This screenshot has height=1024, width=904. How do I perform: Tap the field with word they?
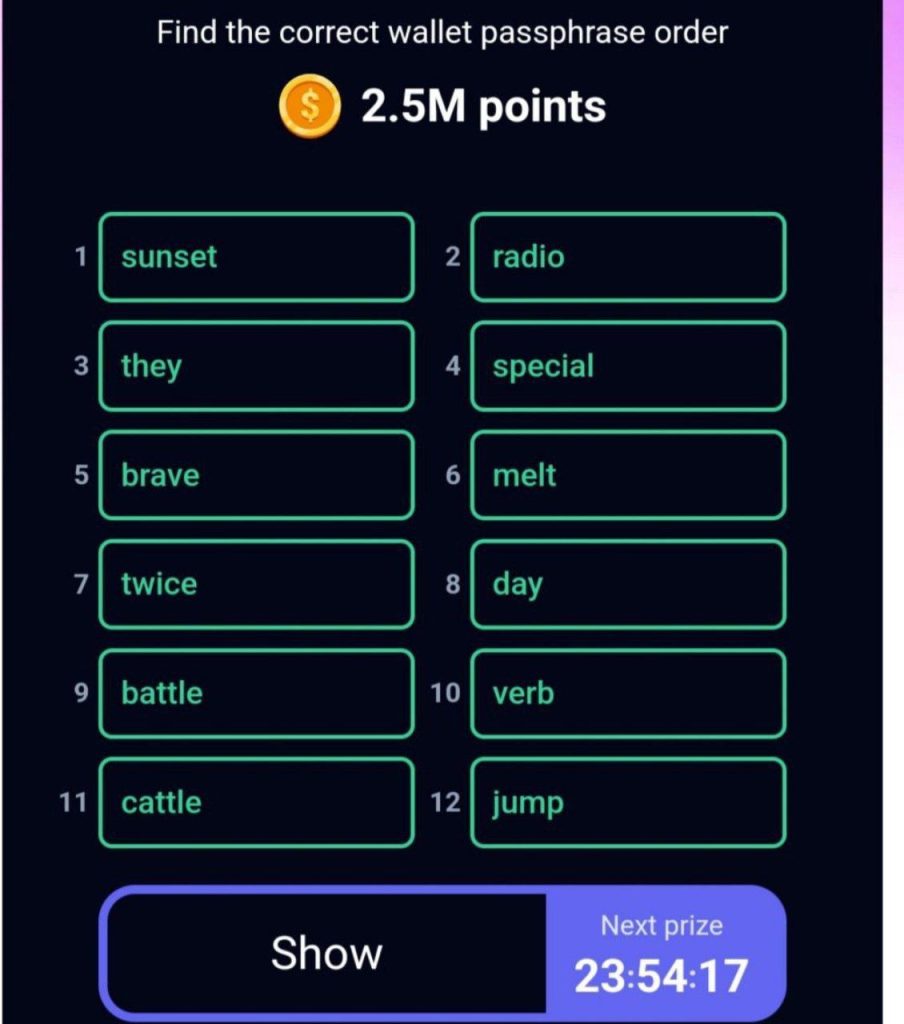256,366
